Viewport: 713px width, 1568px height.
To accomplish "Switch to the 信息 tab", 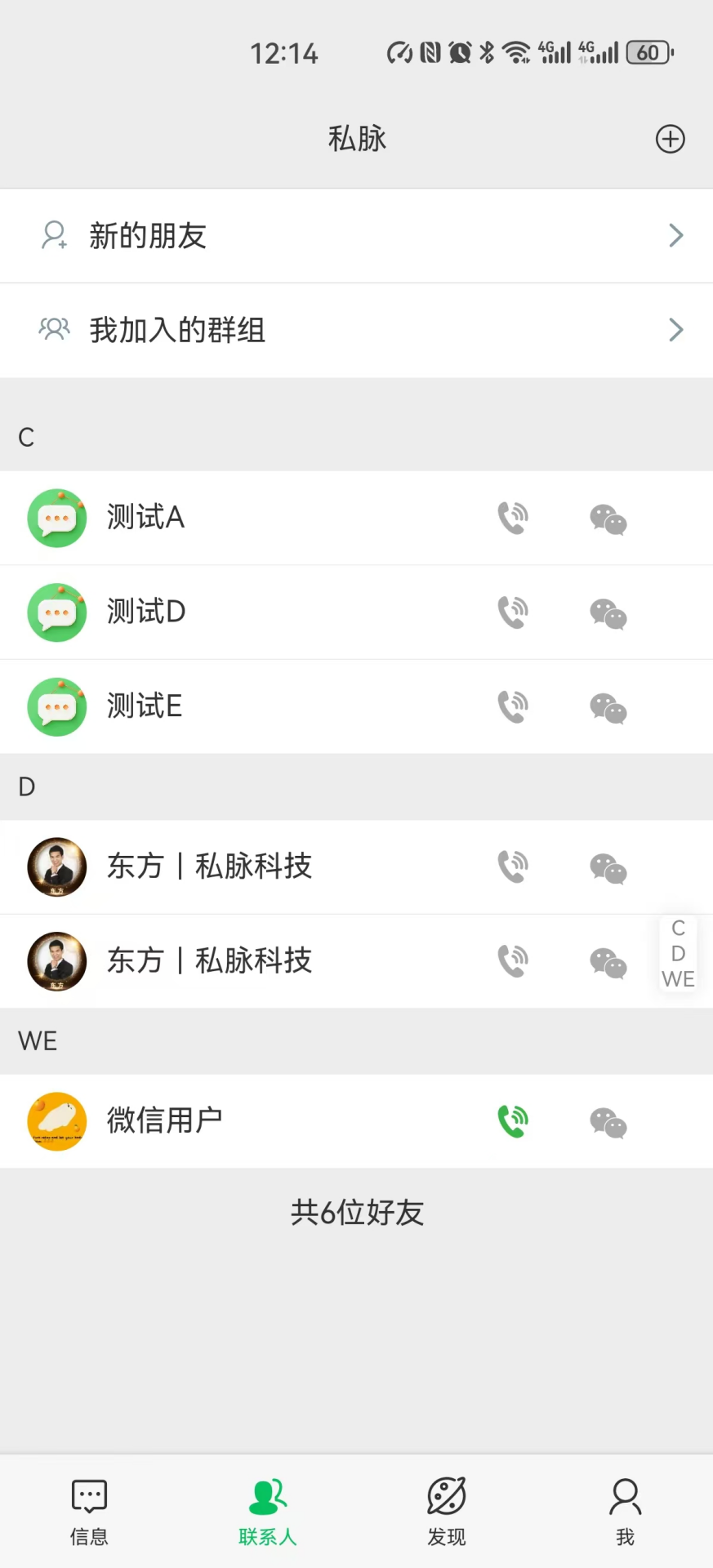I will click(x=89, y=1511).
